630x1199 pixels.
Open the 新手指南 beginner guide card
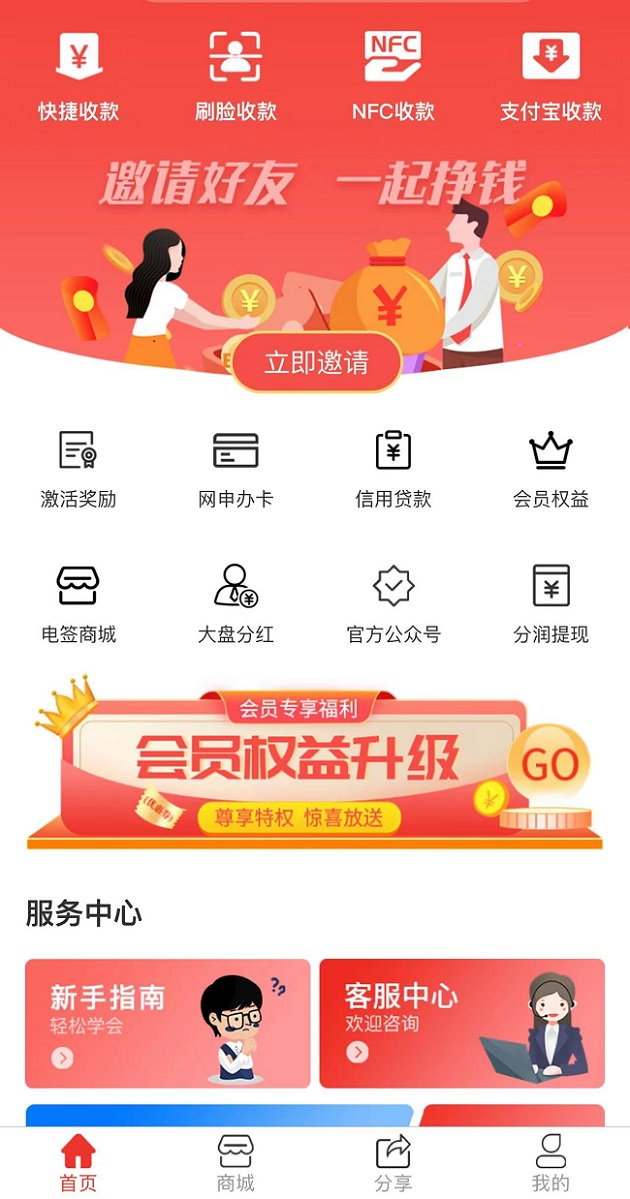point(167,1023)
